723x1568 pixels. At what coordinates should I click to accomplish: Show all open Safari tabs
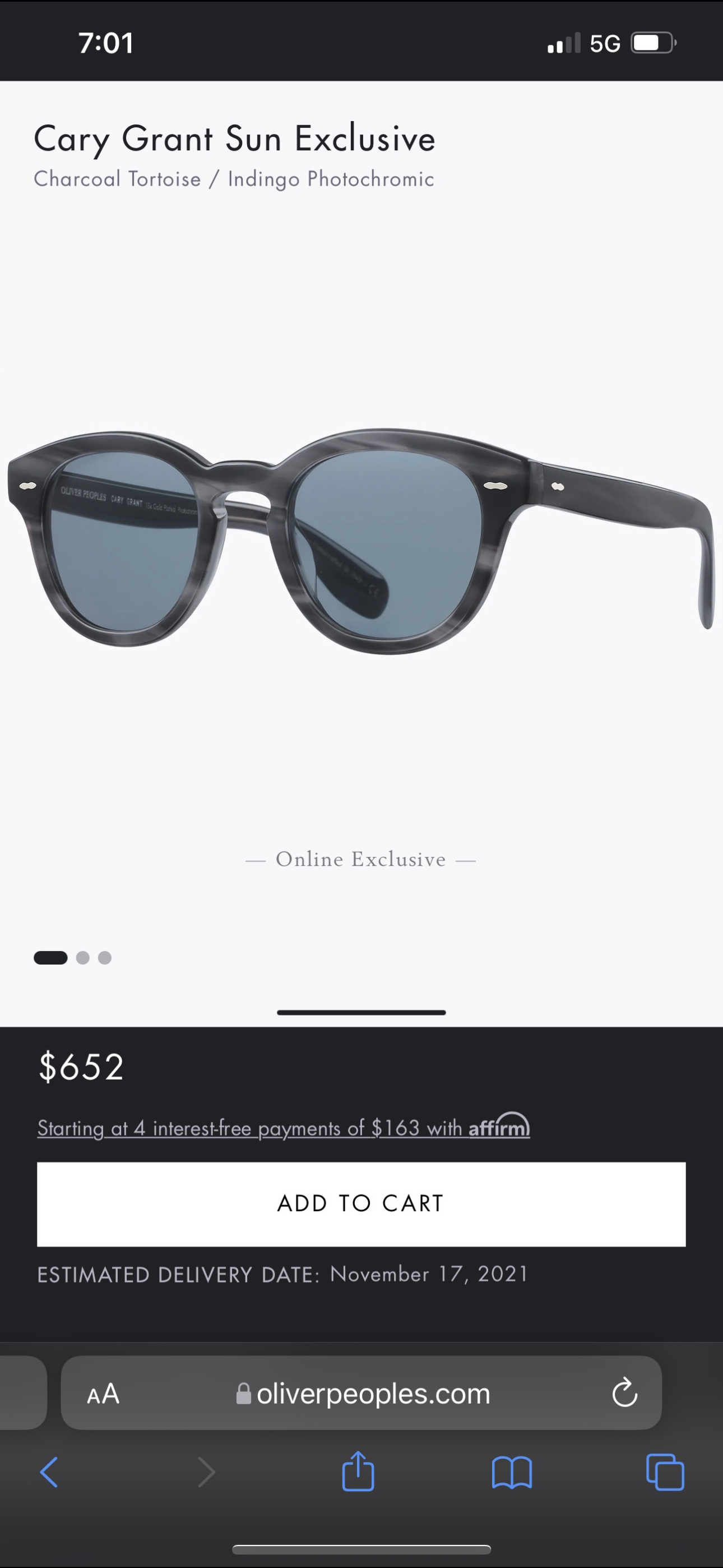[665, 1473]
